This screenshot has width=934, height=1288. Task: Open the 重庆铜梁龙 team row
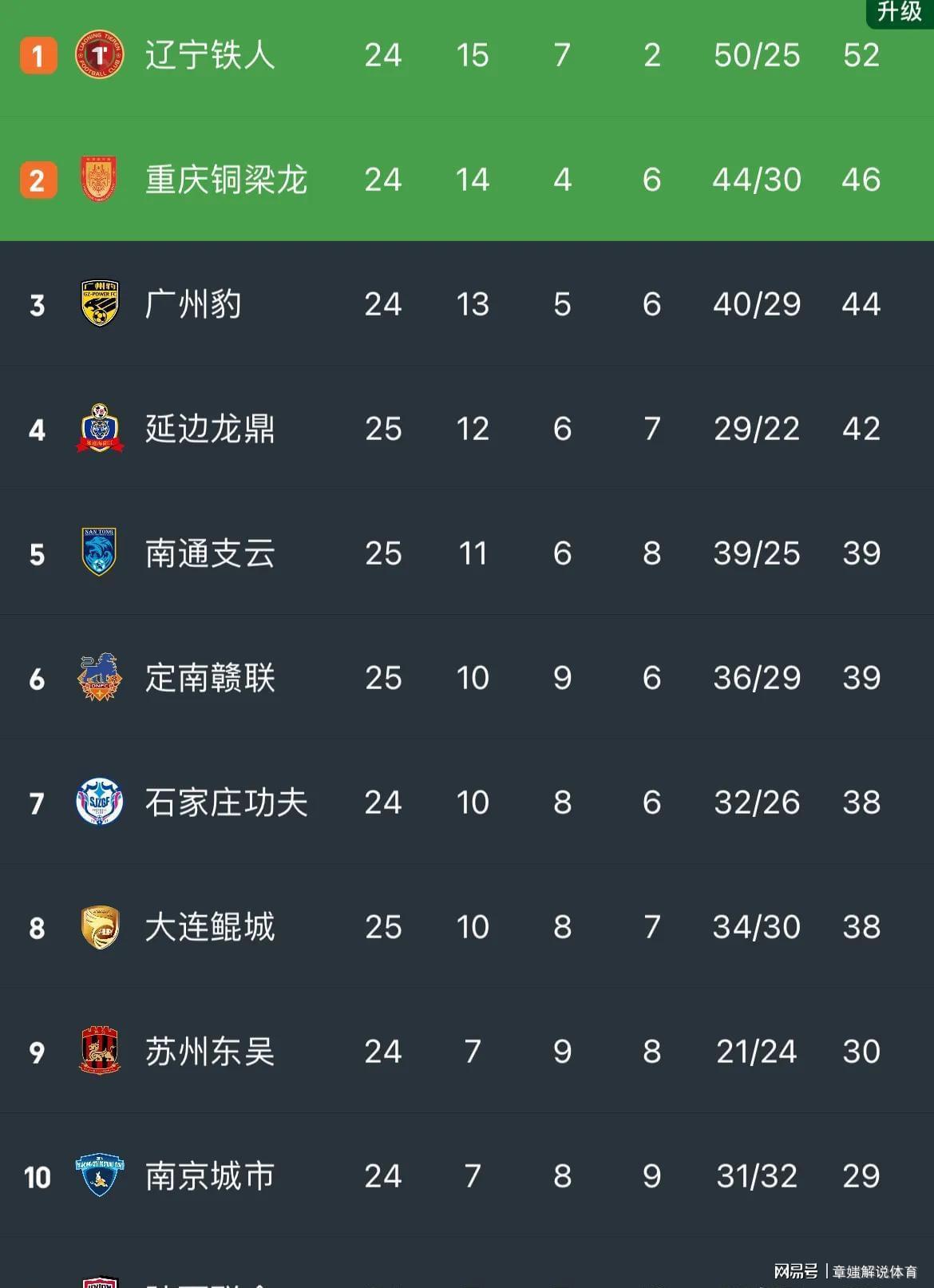226,180
